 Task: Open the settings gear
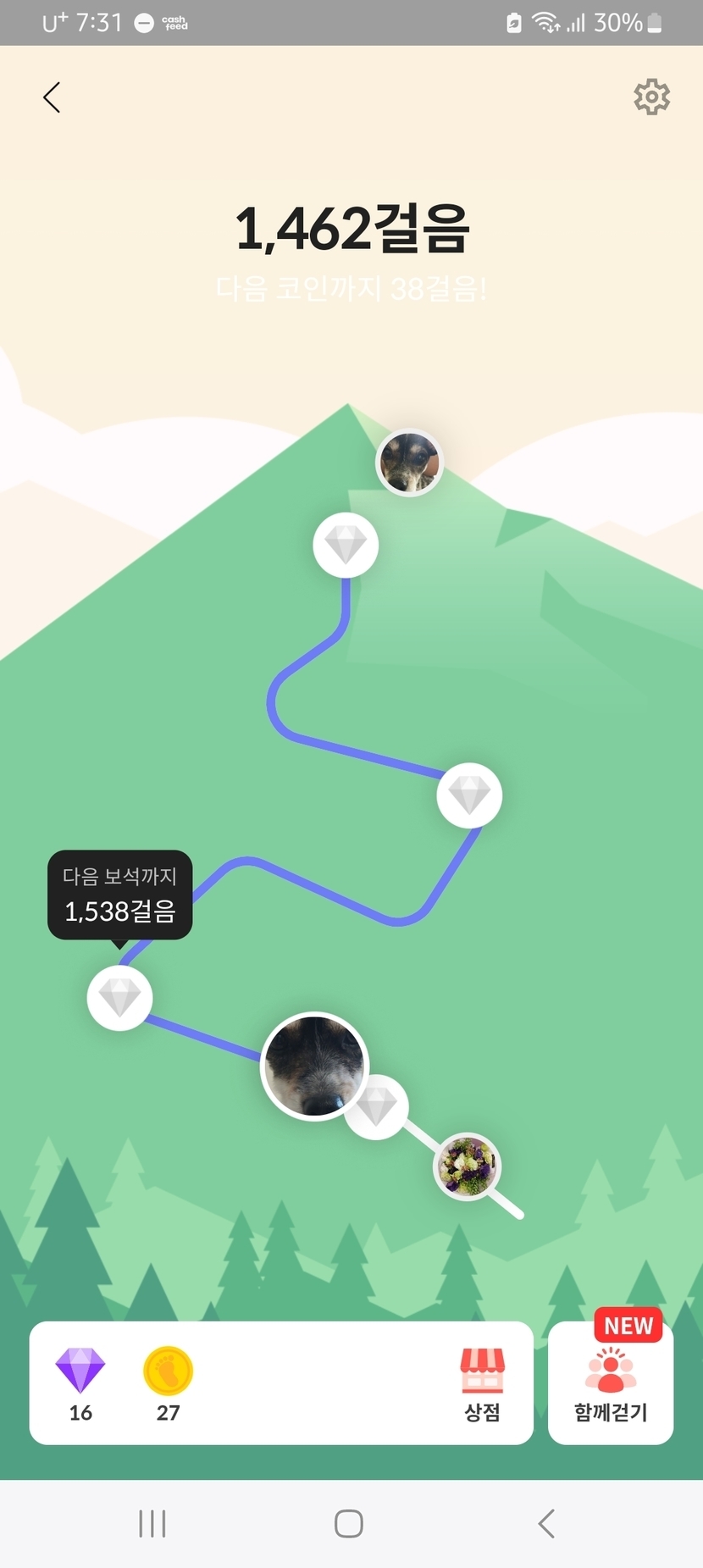click(x=651, y=97)
